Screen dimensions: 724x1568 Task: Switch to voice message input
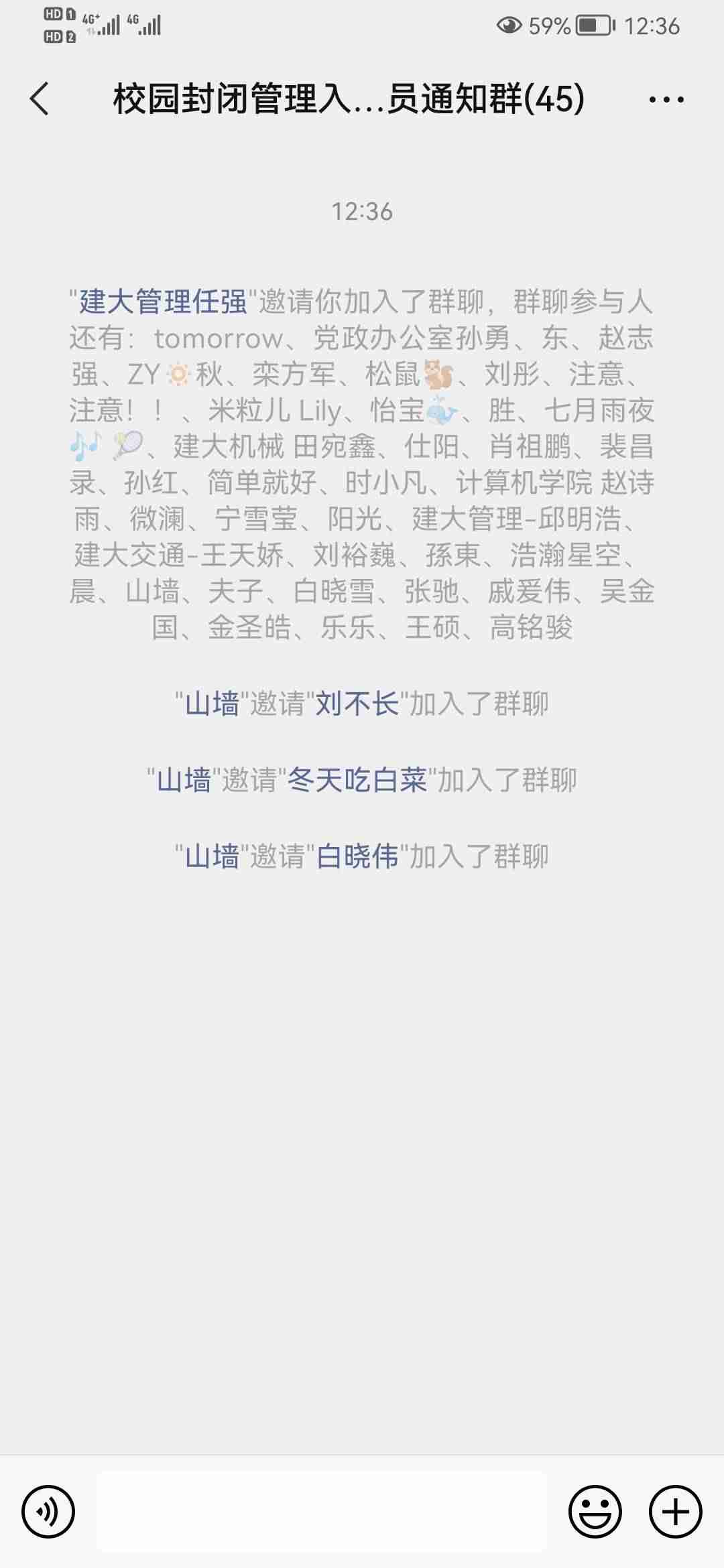[48, 1512]
